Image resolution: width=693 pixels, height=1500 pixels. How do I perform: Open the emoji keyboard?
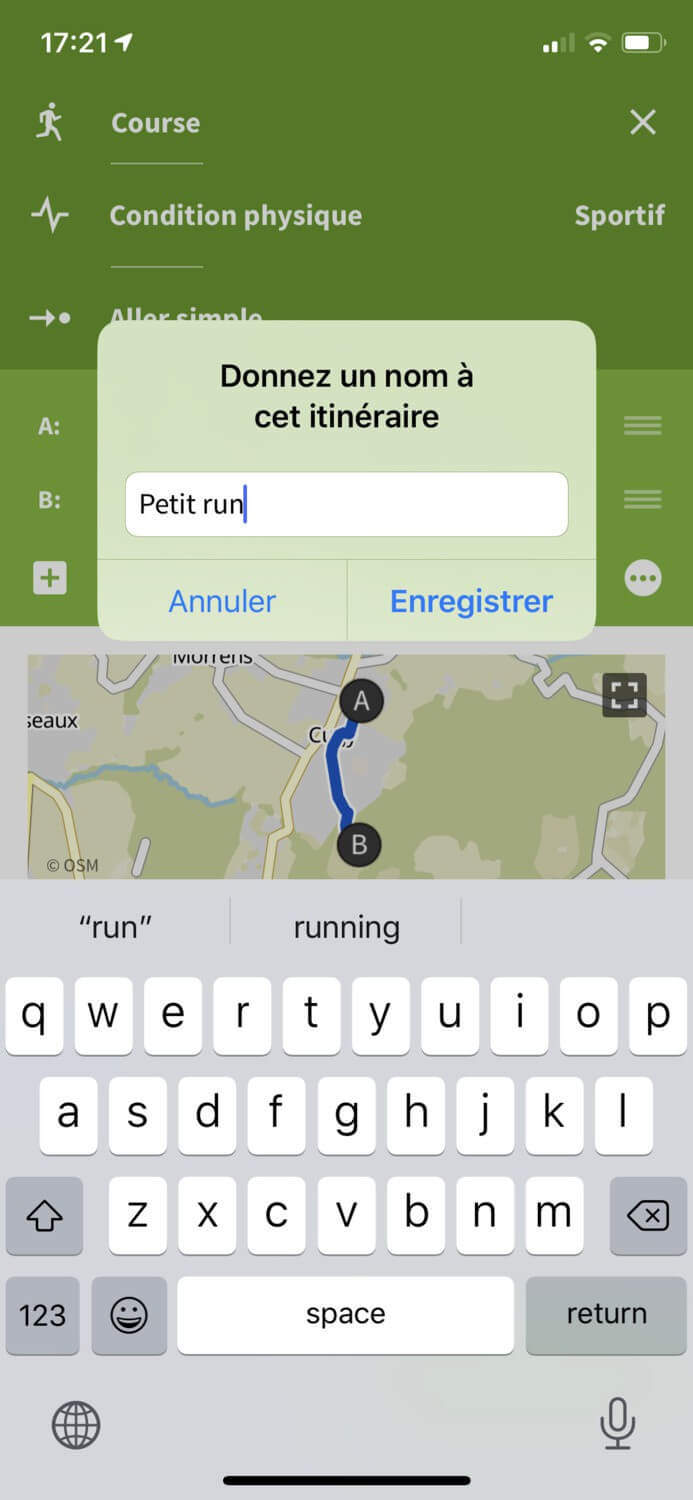[x=129, y=1314]
